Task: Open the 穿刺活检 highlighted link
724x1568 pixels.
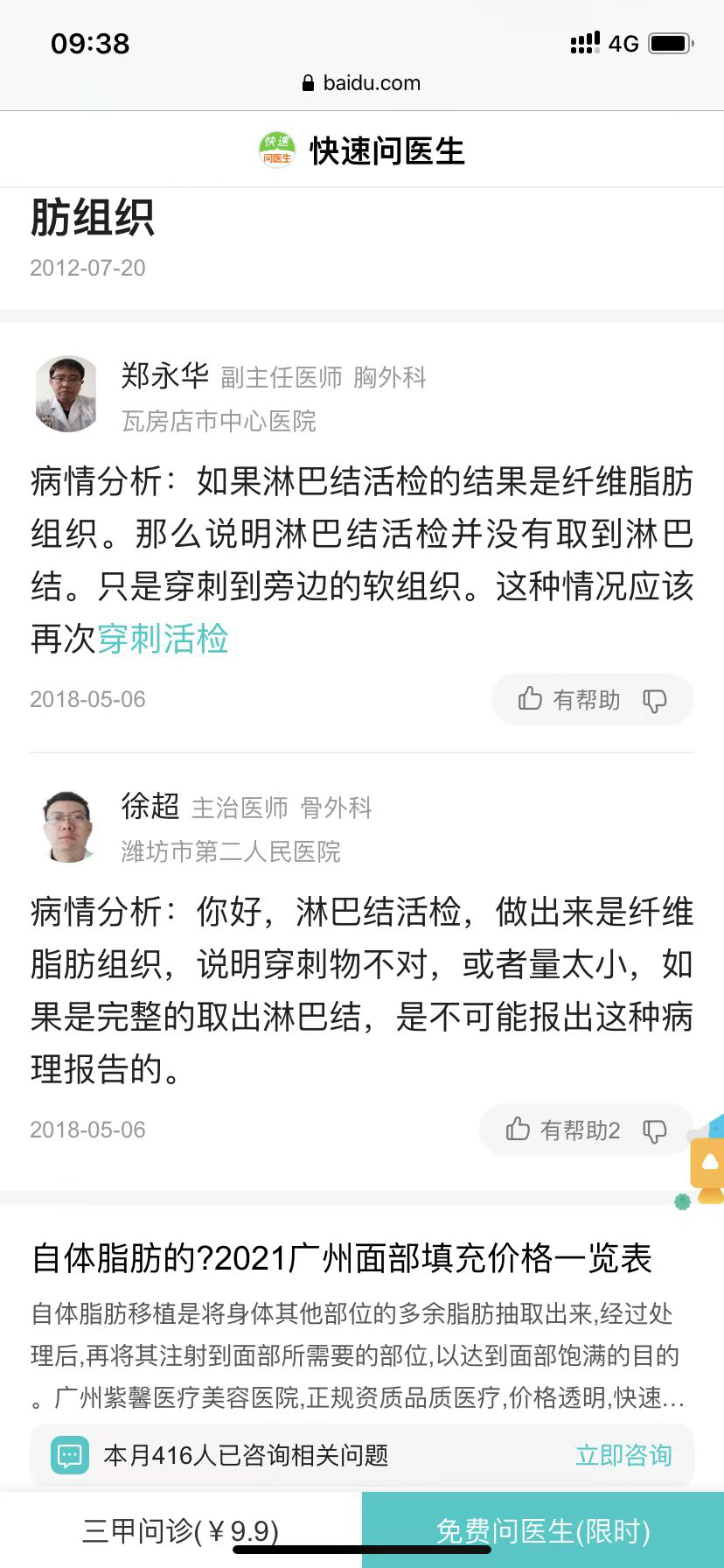Action: [163, 639]
